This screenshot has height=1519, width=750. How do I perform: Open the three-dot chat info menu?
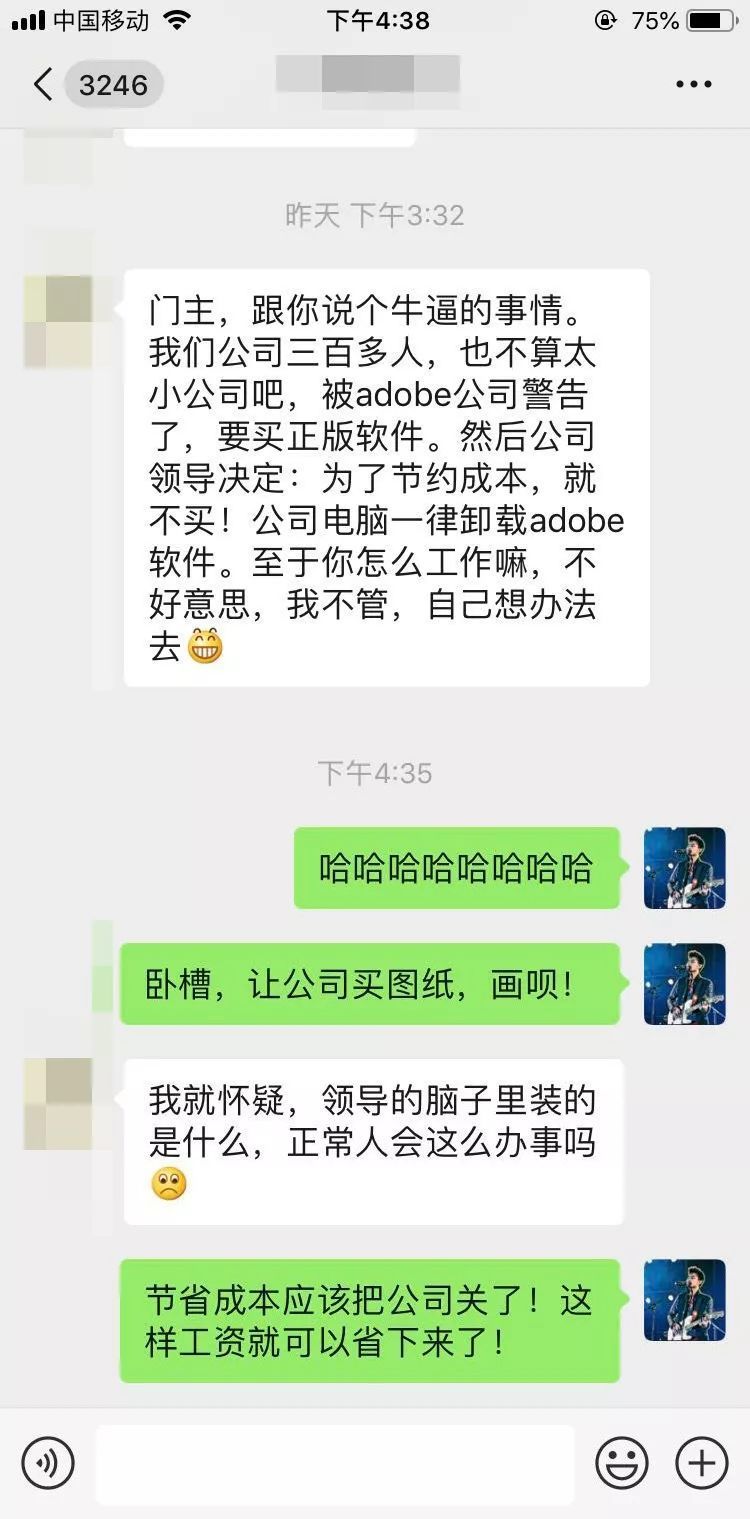click(694, 84)
